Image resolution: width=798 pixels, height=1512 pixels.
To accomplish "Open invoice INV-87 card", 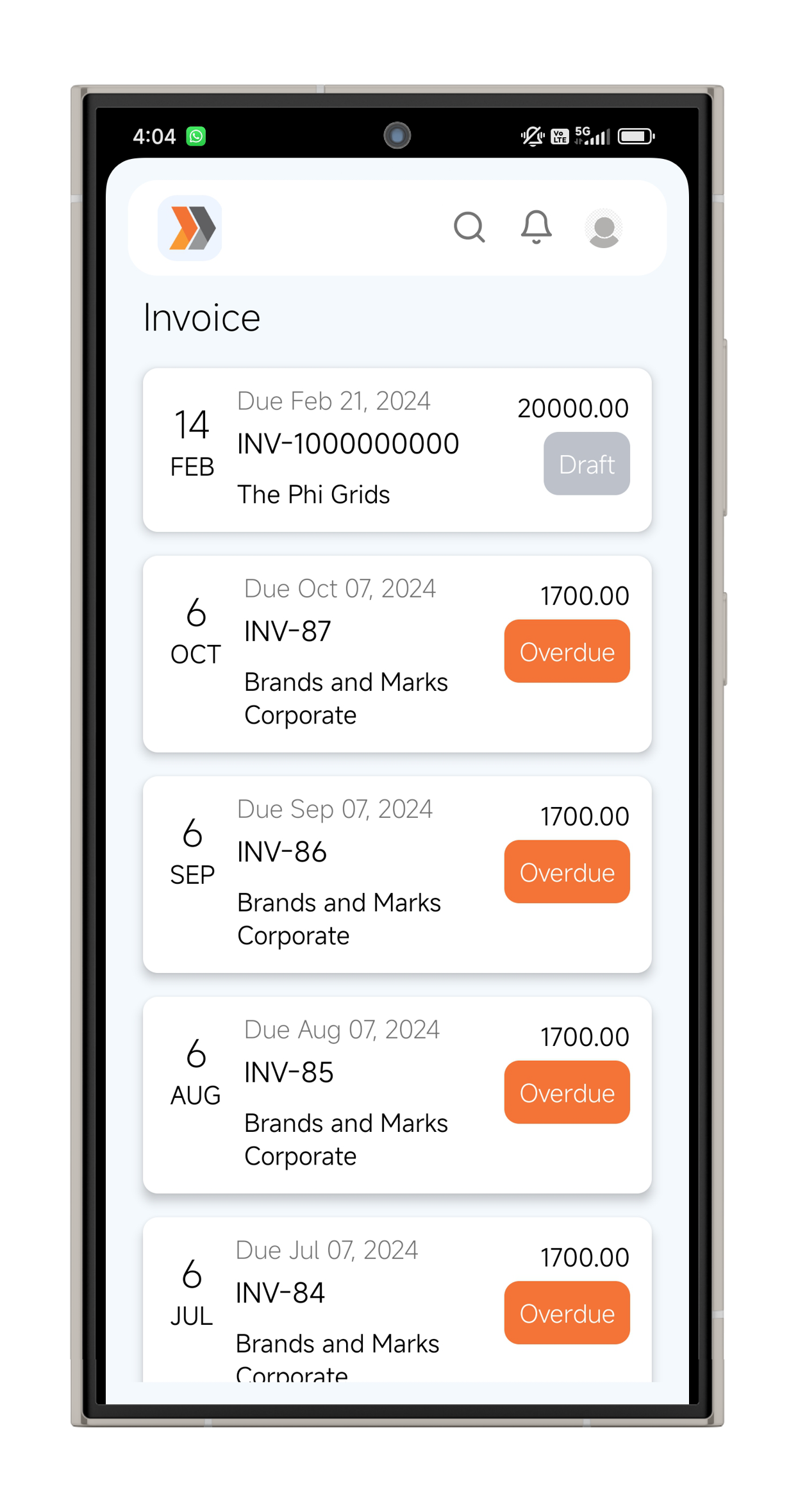I will pos(397,654).
